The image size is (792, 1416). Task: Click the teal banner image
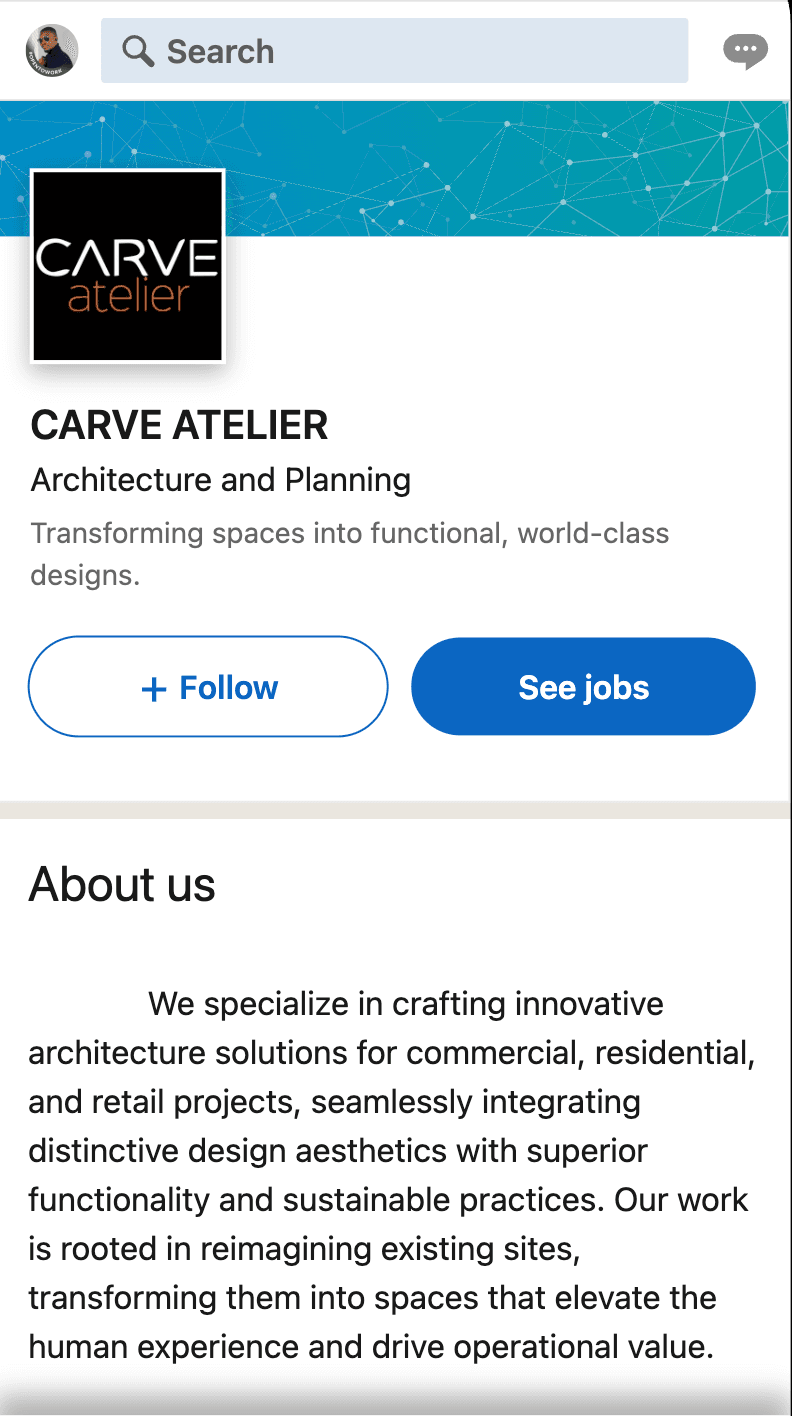tap(500, 165)
